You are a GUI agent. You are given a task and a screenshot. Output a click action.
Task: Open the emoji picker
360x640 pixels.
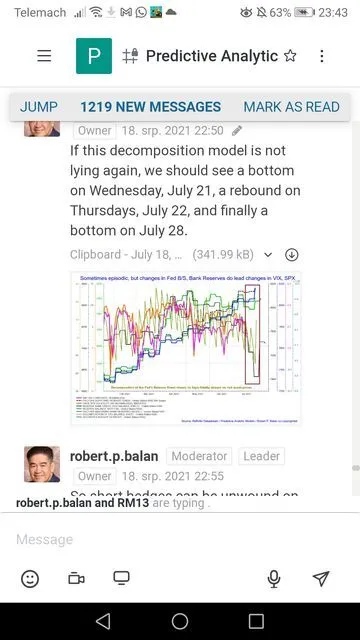click(30, 578)
